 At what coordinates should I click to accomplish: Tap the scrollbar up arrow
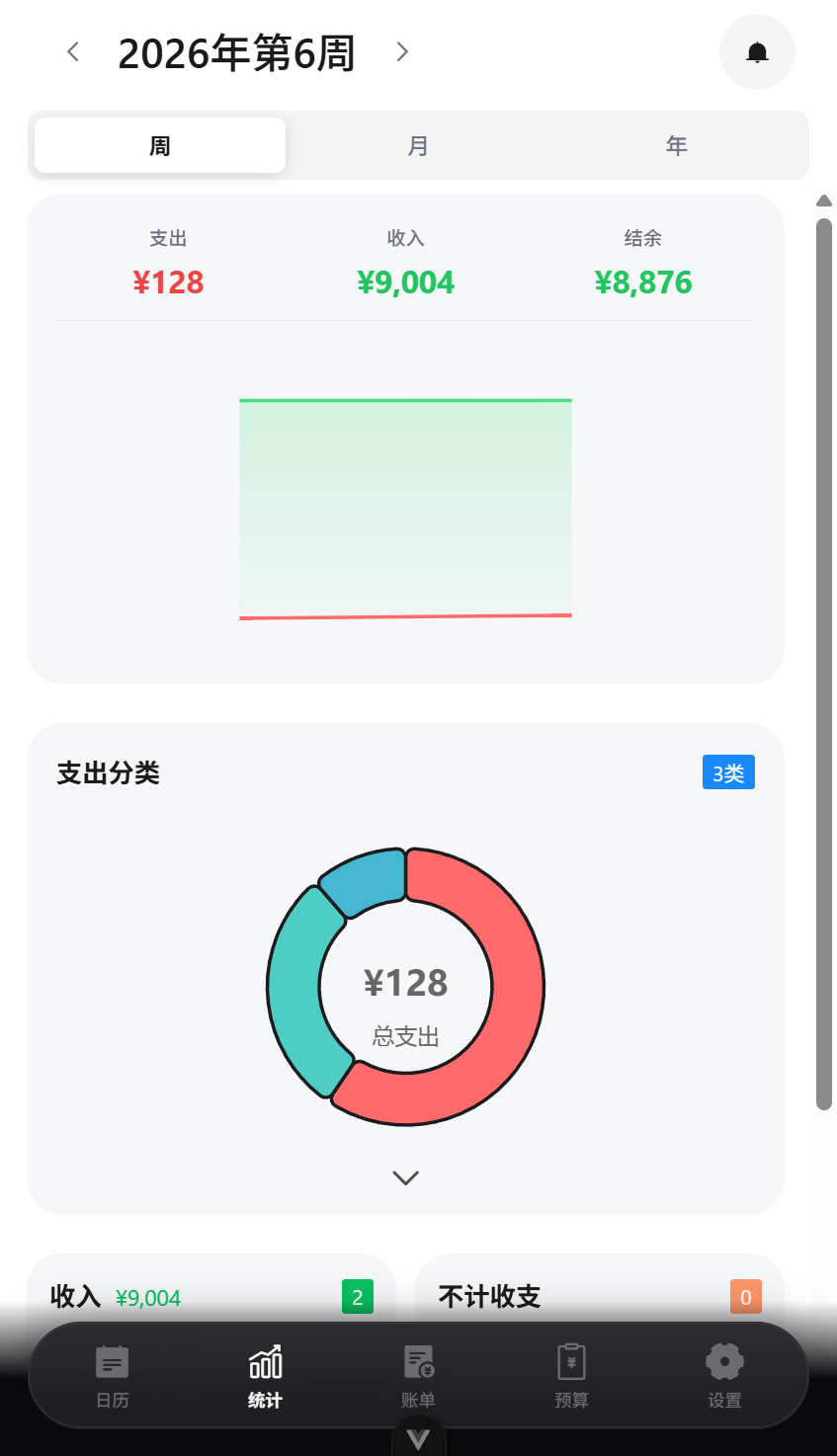pyautogui.click(x=824, y=201)
